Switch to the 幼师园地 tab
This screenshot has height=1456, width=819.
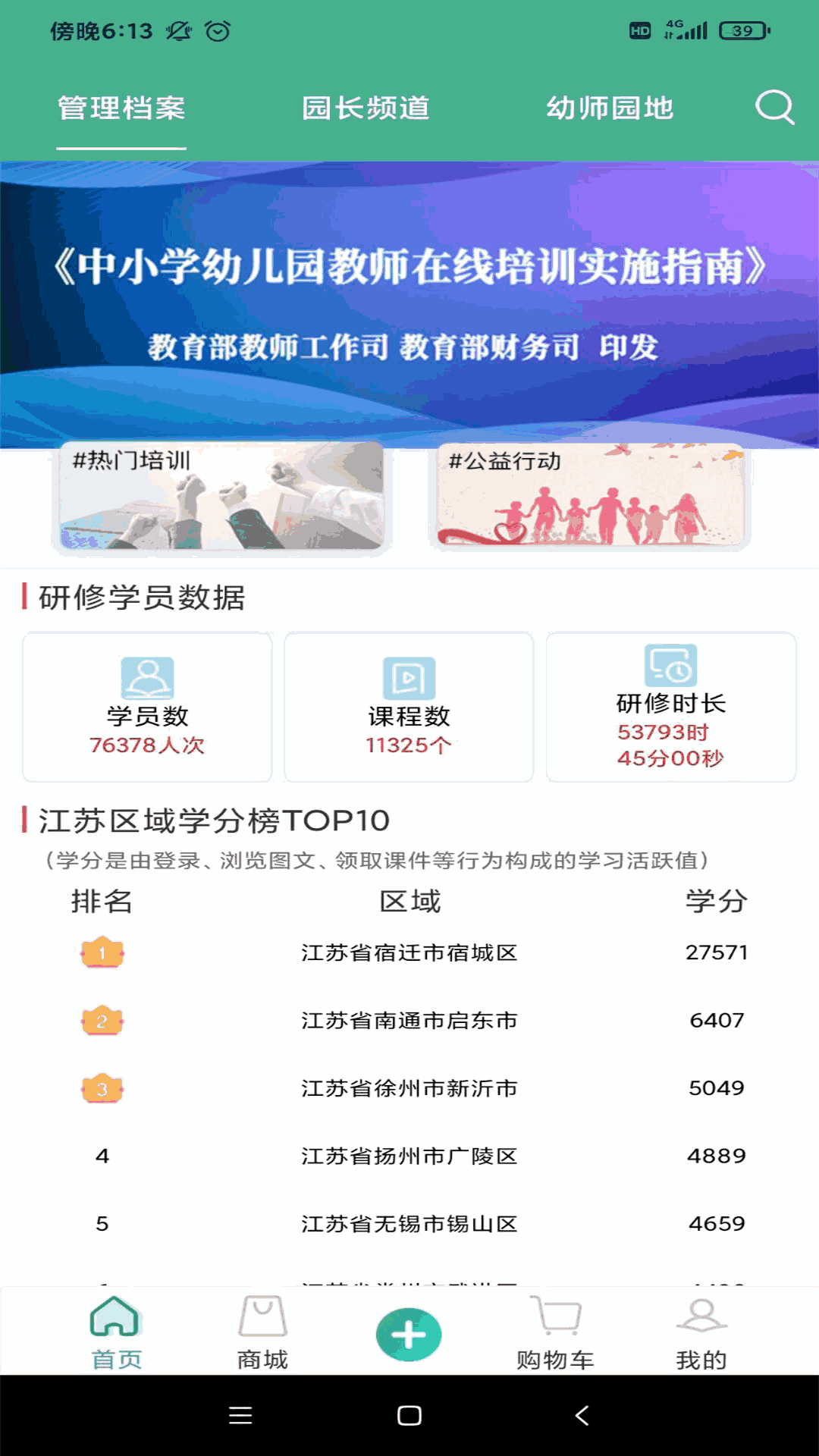pos(610,108)
